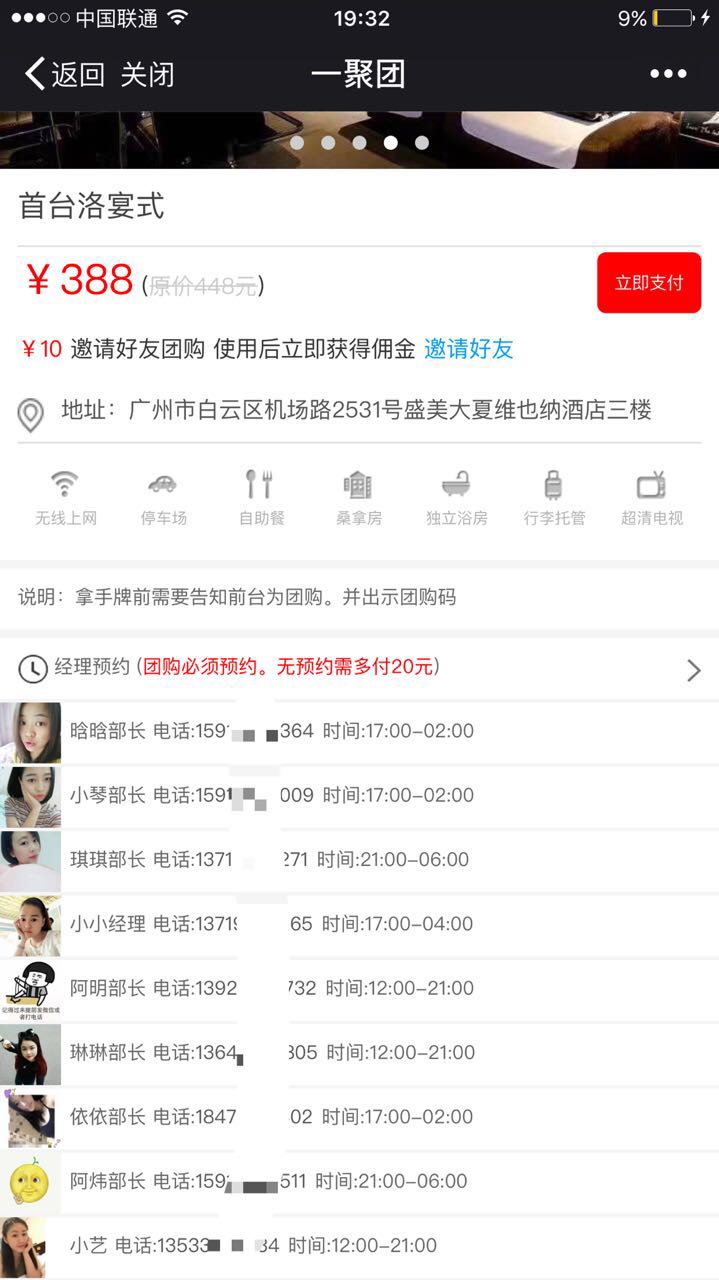Viewport: 719px width, 1280px height.
Task: Jump to the last banner page dot
Action: tap(422, 143)
